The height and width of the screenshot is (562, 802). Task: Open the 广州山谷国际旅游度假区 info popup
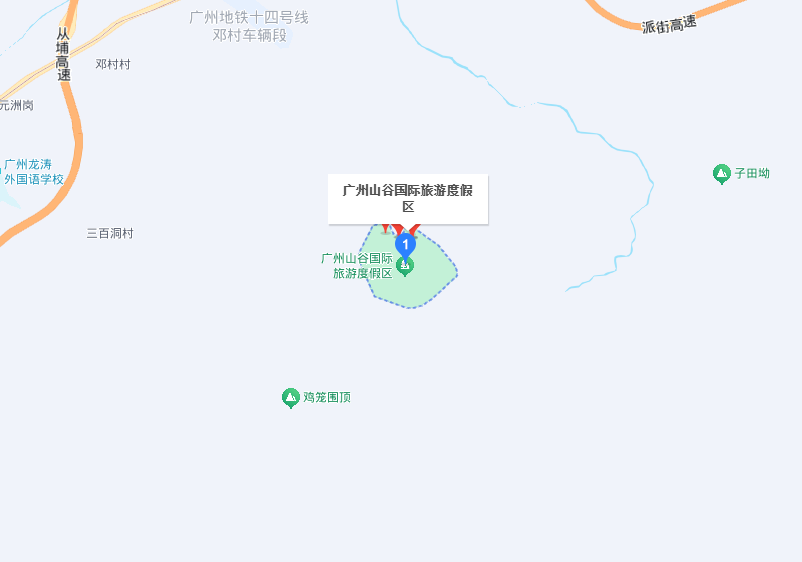pyautogui.click(x=407, y=199)
